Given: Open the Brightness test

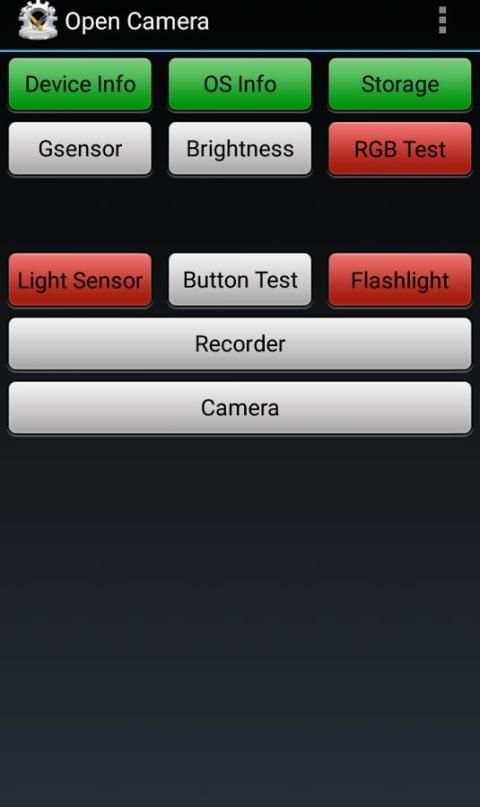Looking at the screenshot, I should click(x=240, y=149).
